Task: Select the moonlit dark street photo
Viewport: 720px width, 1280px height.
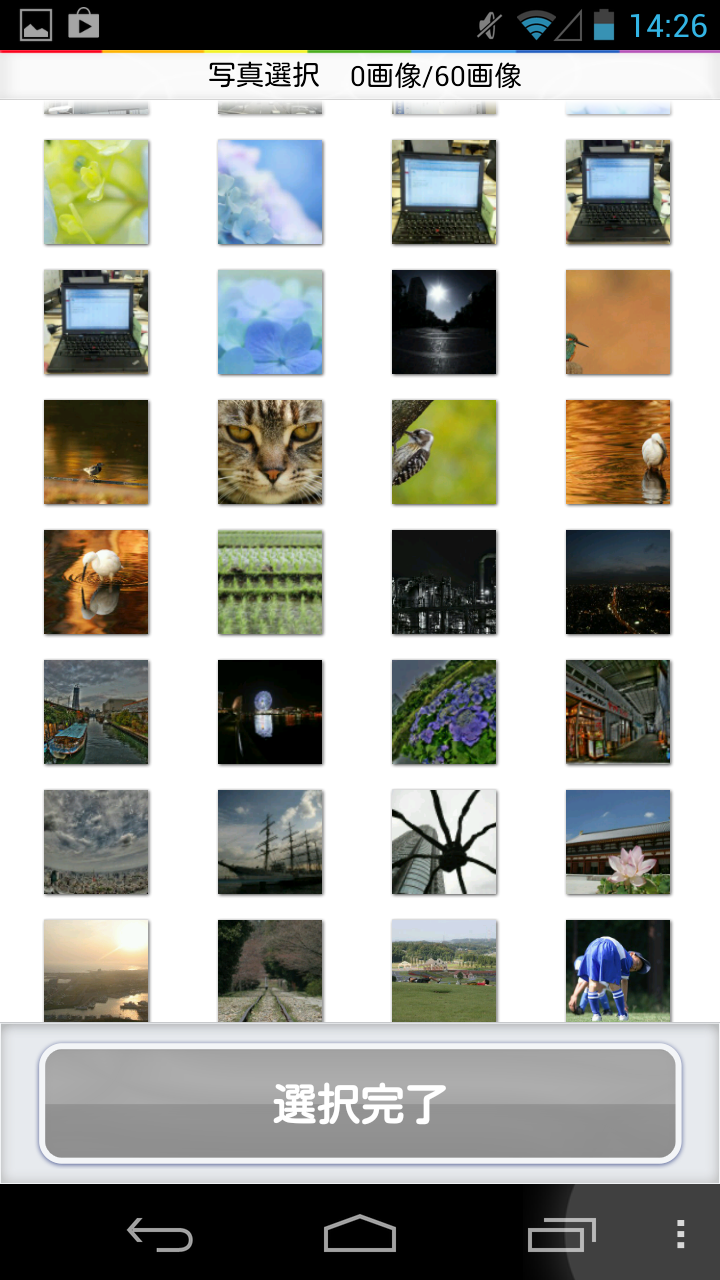Action: pyautogui.click(x=444, y=322)
